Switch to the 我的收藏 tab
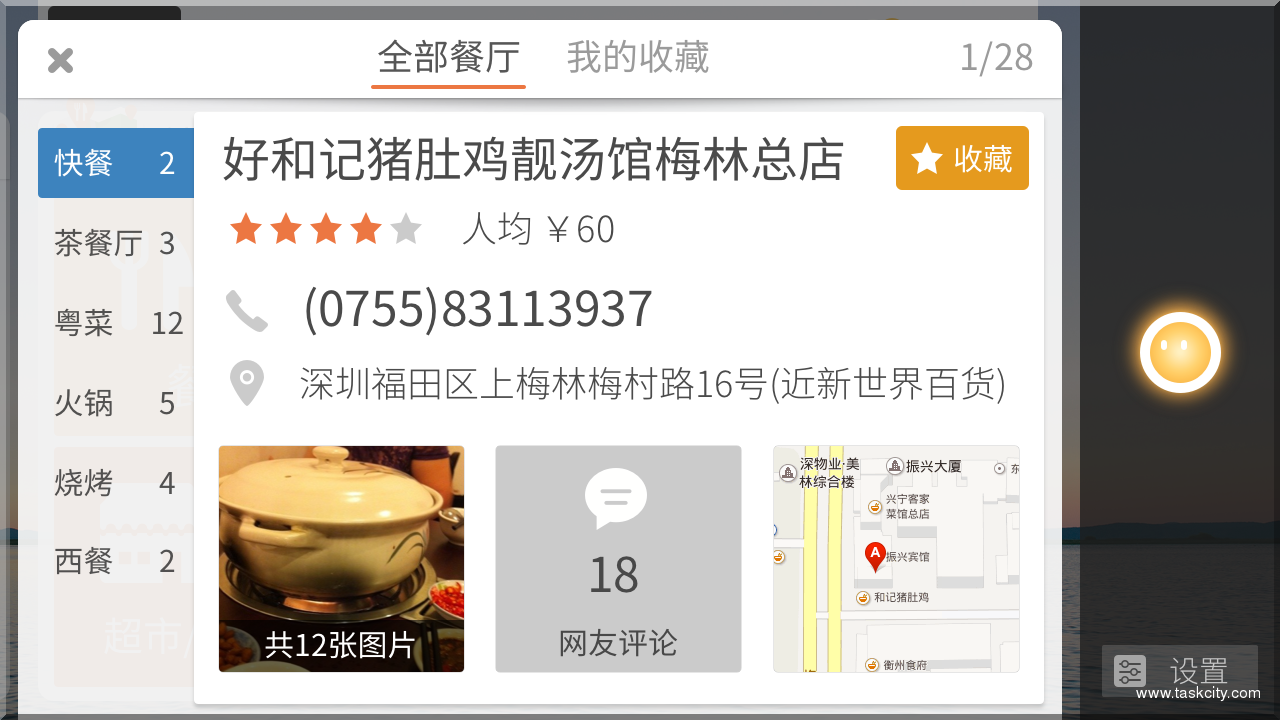 pos(637,58)
